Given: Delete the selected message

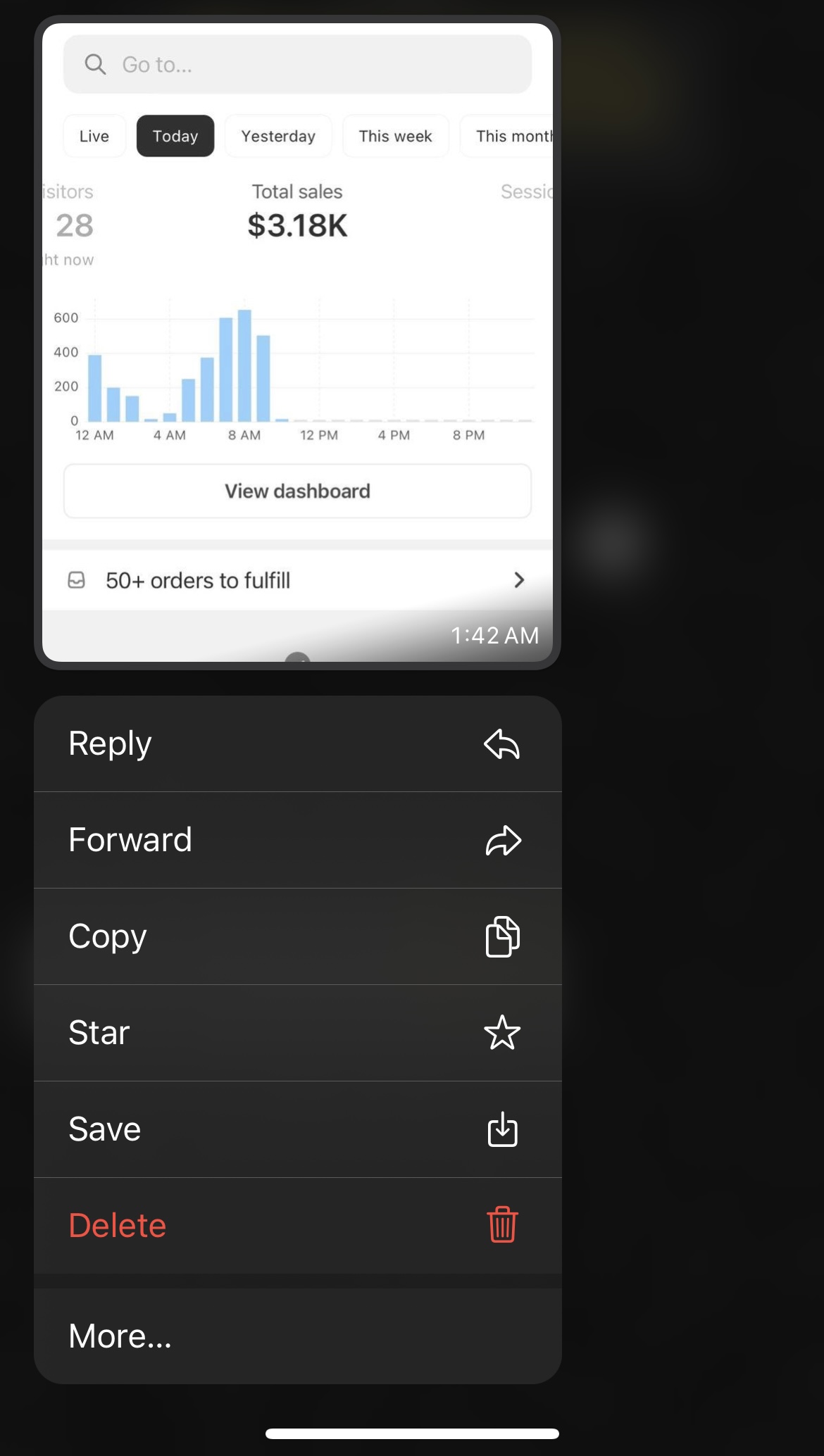Looking at the screenshot, I should [x=297, y=1226].
